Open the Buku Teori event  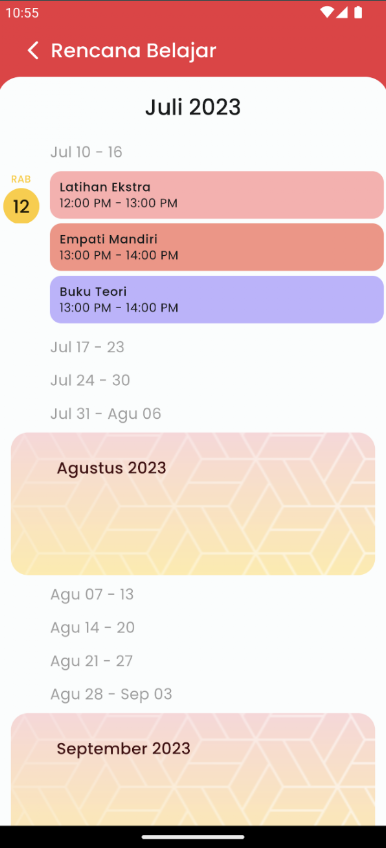tap(217, 300)
